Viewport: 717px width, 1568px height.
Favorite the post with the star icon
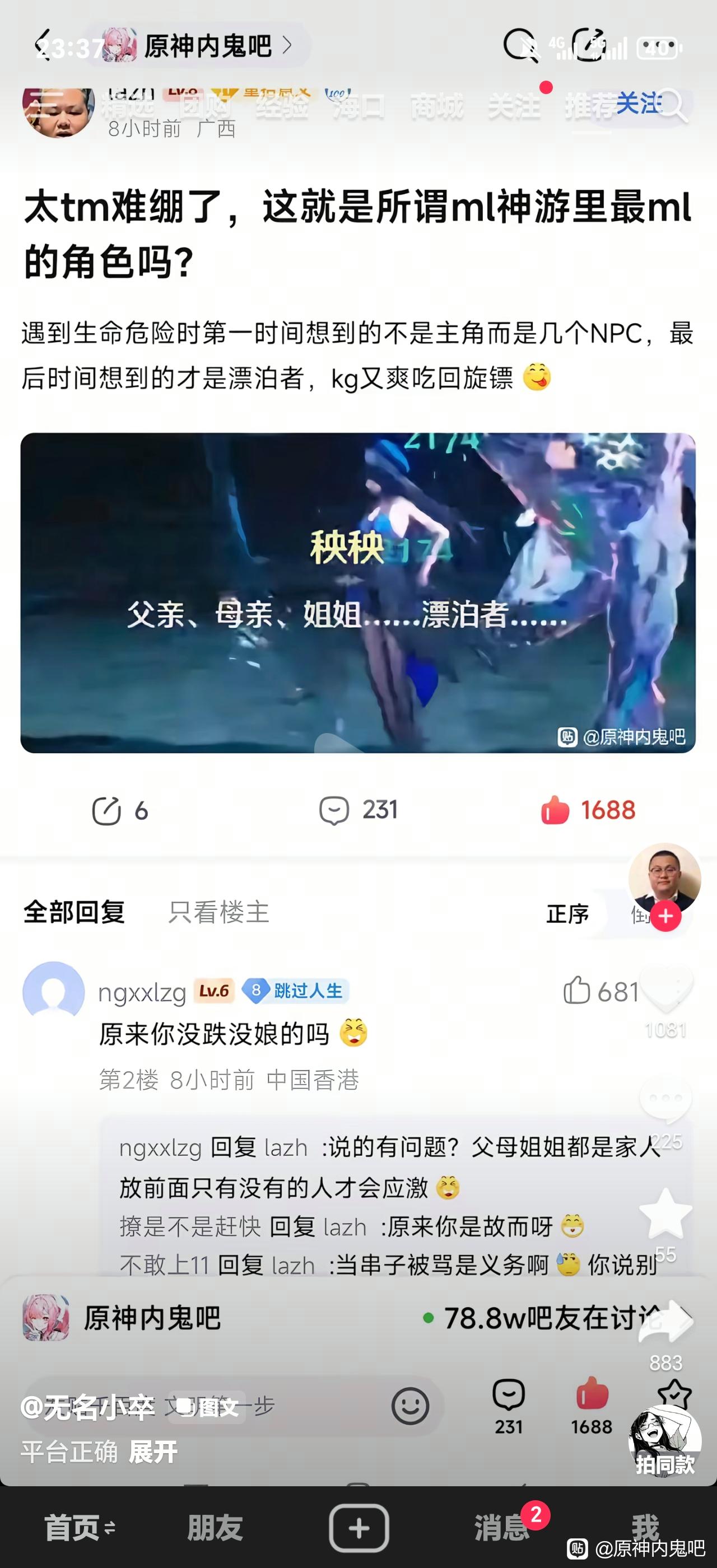[666, 1213]
